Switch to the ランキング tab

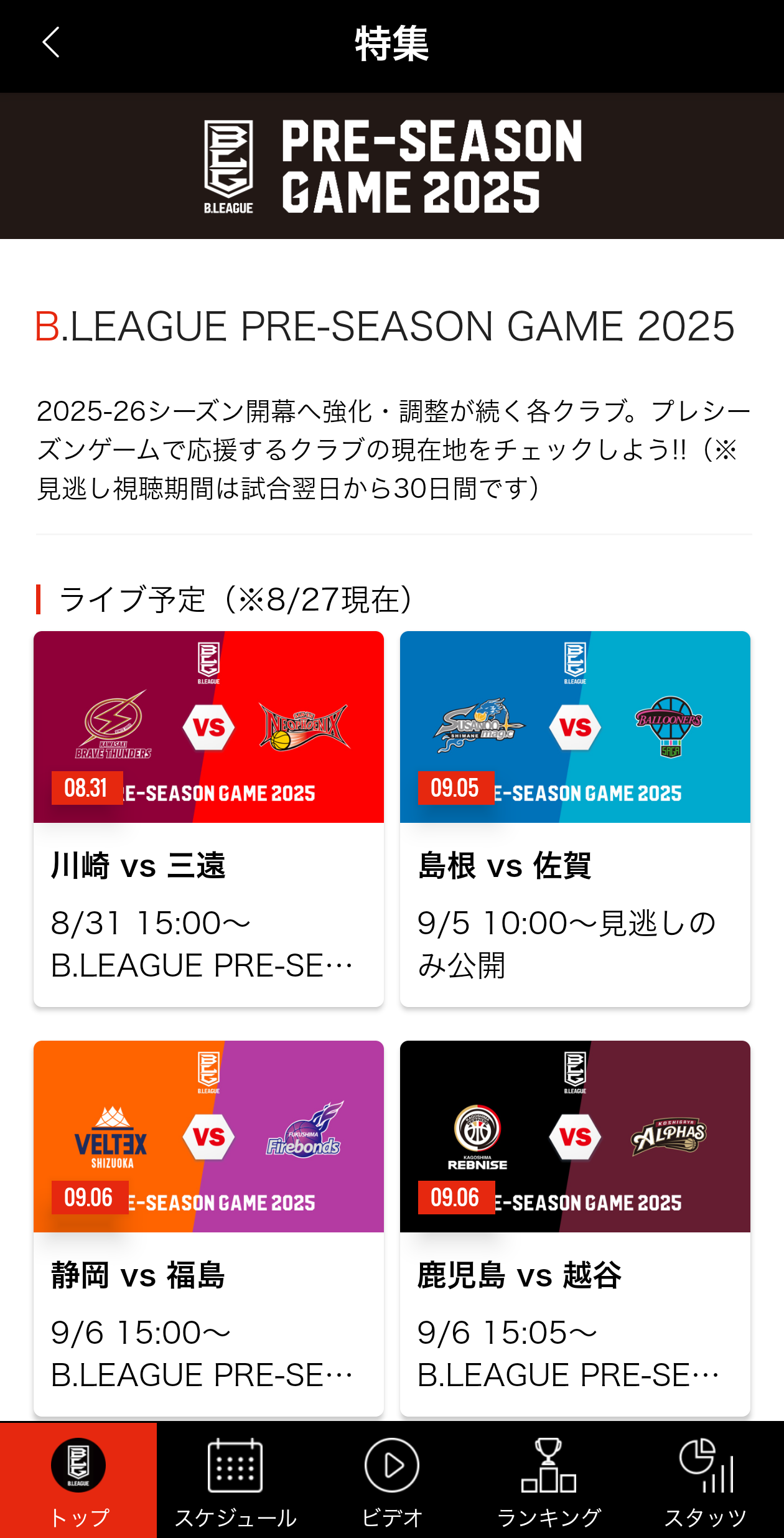(x=549, y=1480)
